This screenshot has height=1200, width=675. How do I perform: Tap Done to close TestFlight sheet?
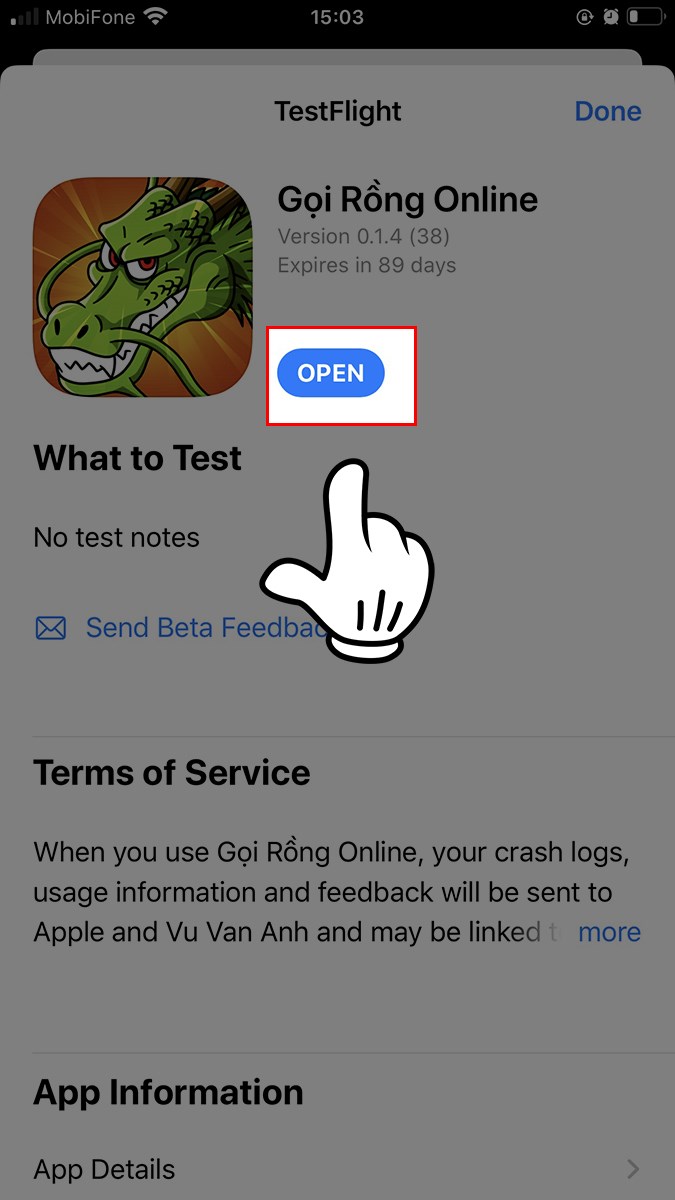607,111
